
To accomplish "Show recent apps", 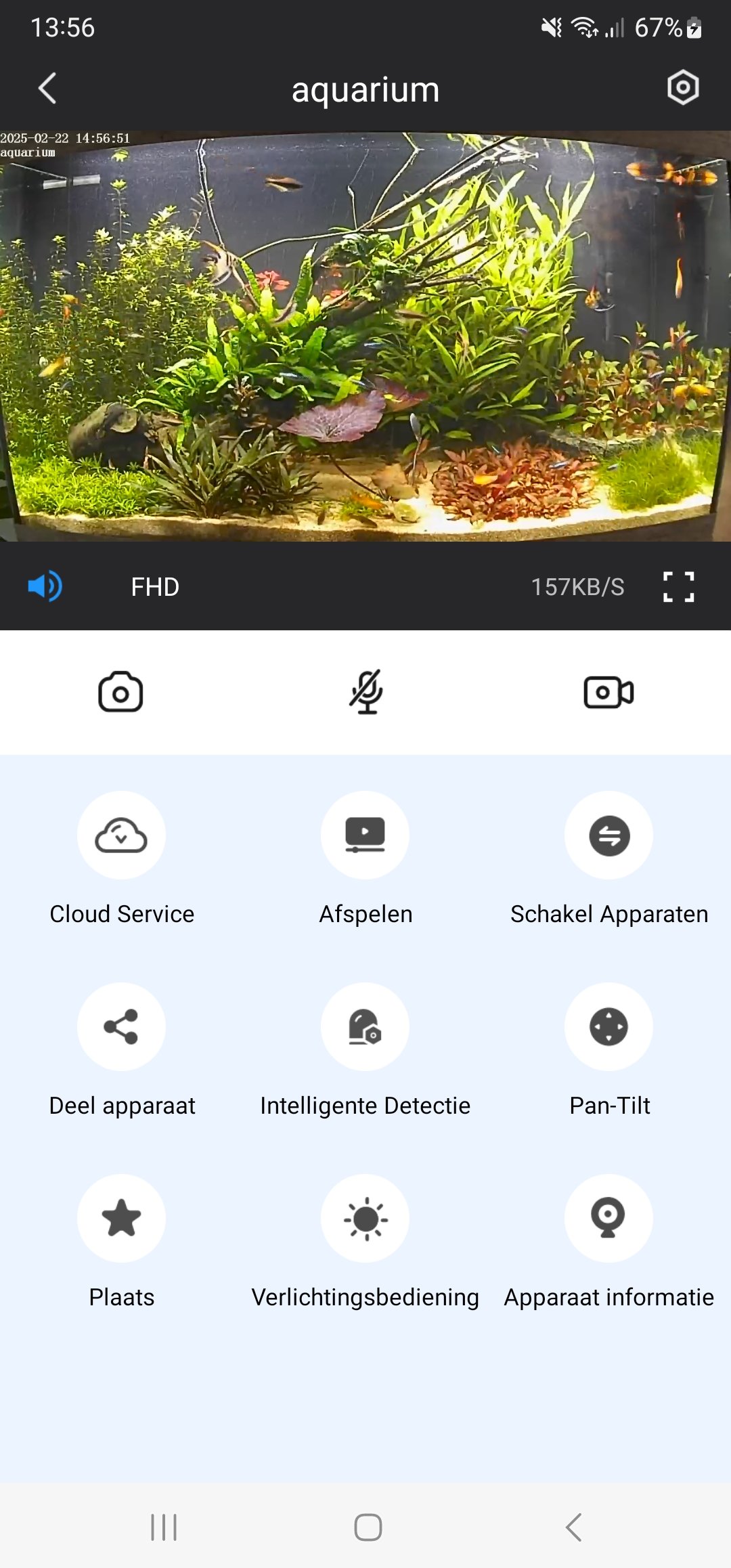I will [164, 1527].
